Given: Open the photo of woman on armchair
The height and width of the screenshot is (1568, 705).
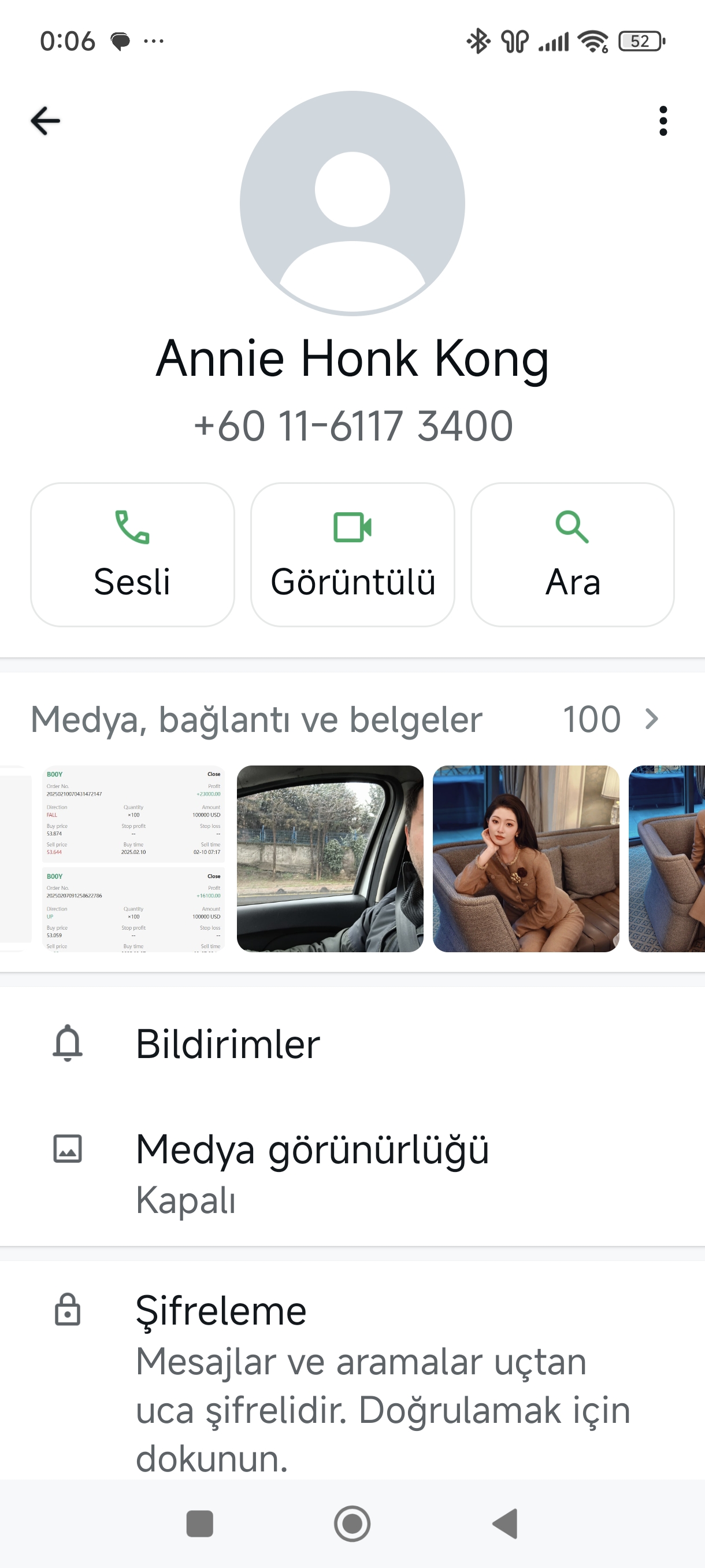Looking at the screenshot, I should click(526, 858).
